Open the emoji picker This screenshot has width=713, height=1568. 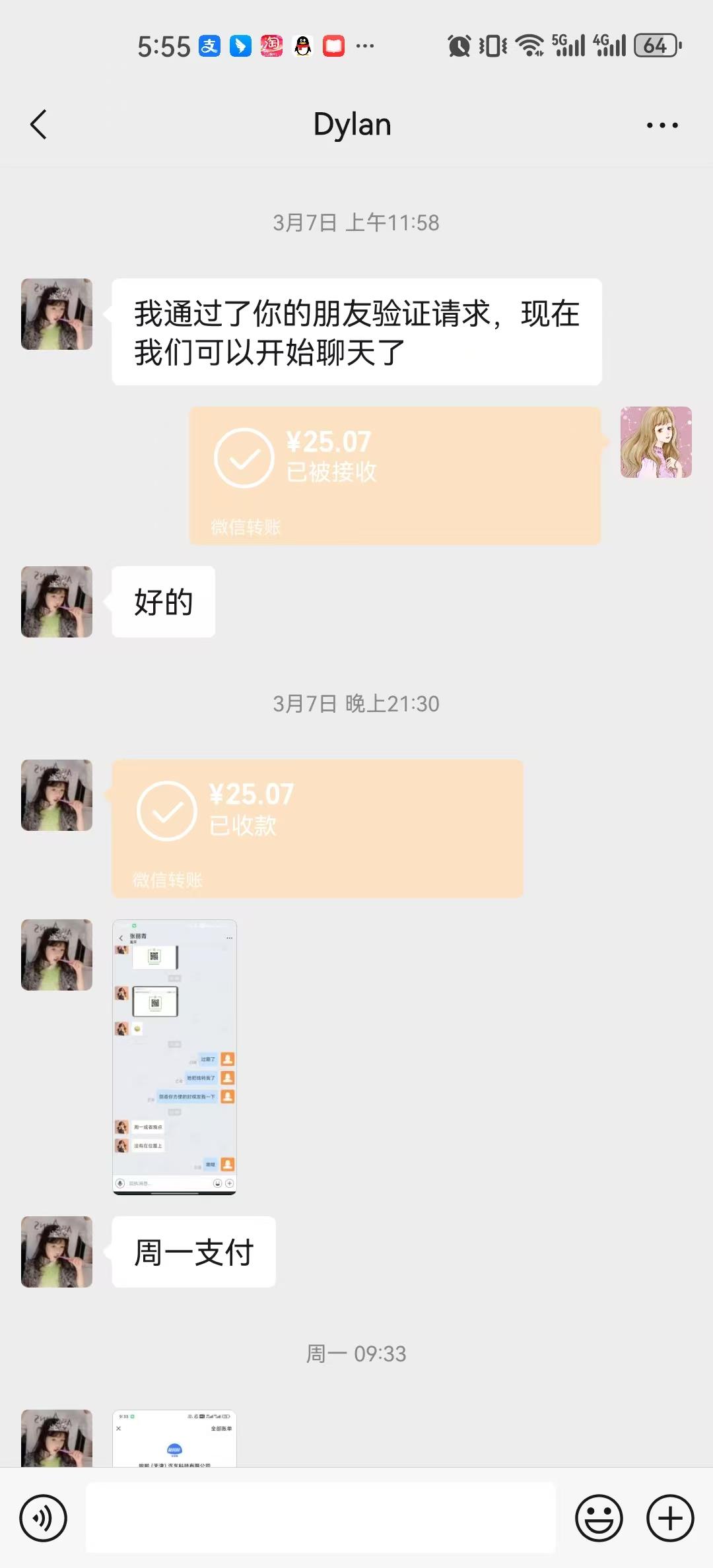pyautogui.click(x=599, y=1518)
